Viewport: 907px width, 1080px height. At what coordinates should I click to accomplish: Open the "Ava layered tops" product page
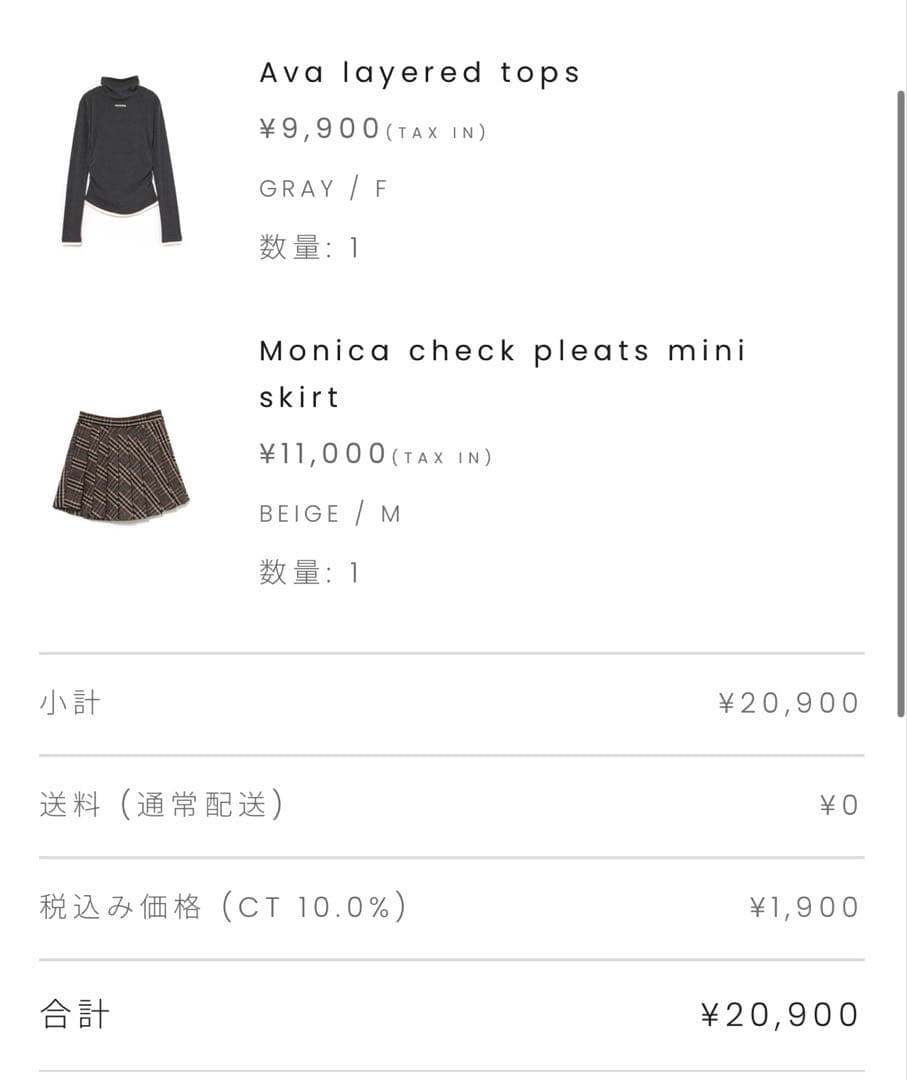click(420, 72)
